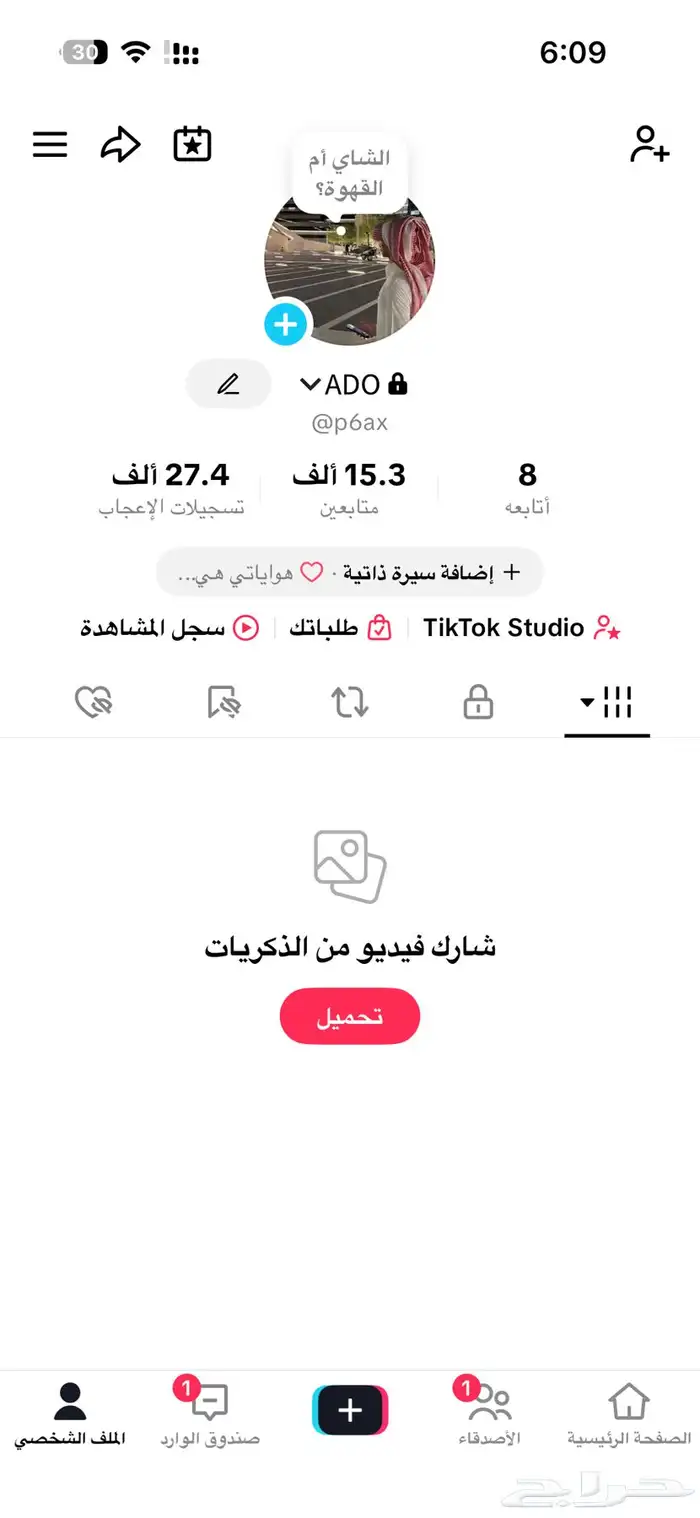Switch to the hidden favorites bookmark tab

tap(224, 703)
